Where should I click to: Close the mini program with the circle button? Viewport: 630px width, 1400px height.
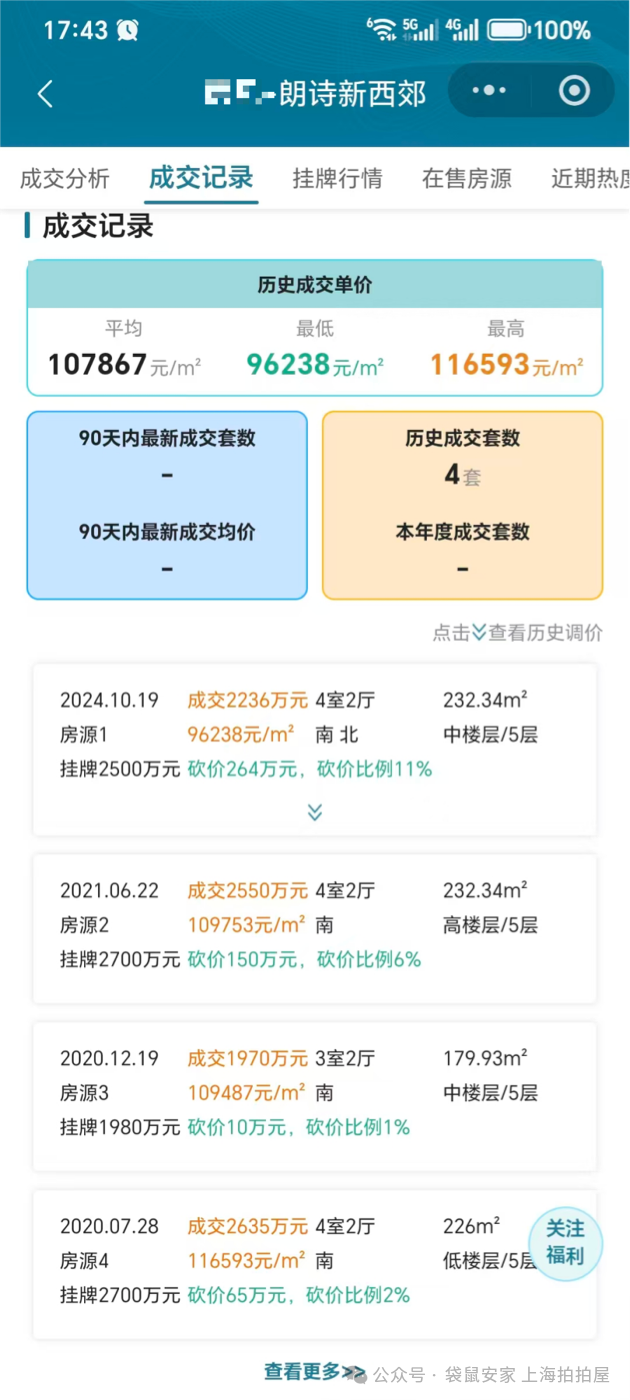point(574,91)
